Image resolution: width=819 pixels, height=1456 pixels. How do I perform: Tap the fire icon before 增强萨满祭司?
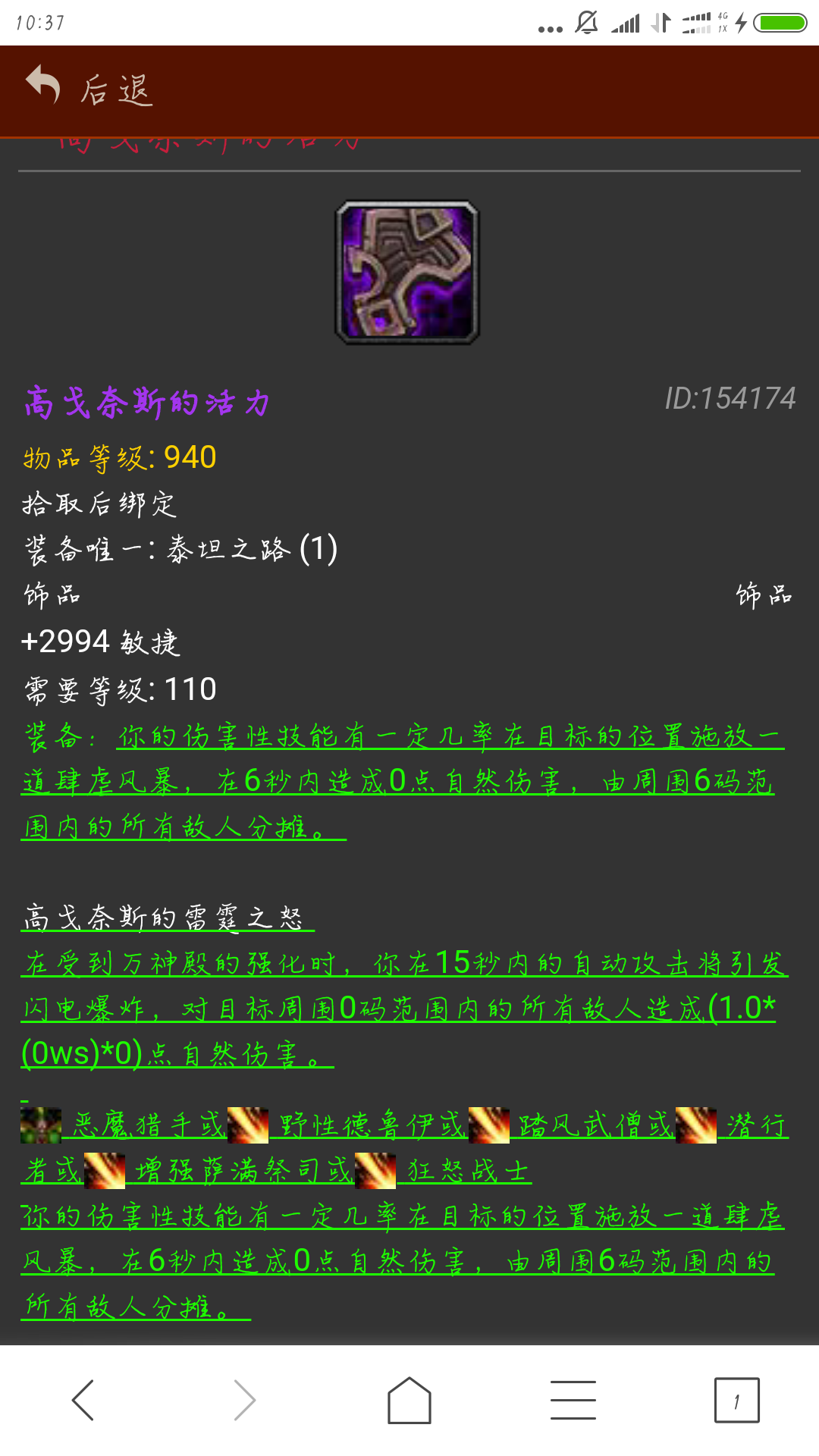tap(106, 1171)
